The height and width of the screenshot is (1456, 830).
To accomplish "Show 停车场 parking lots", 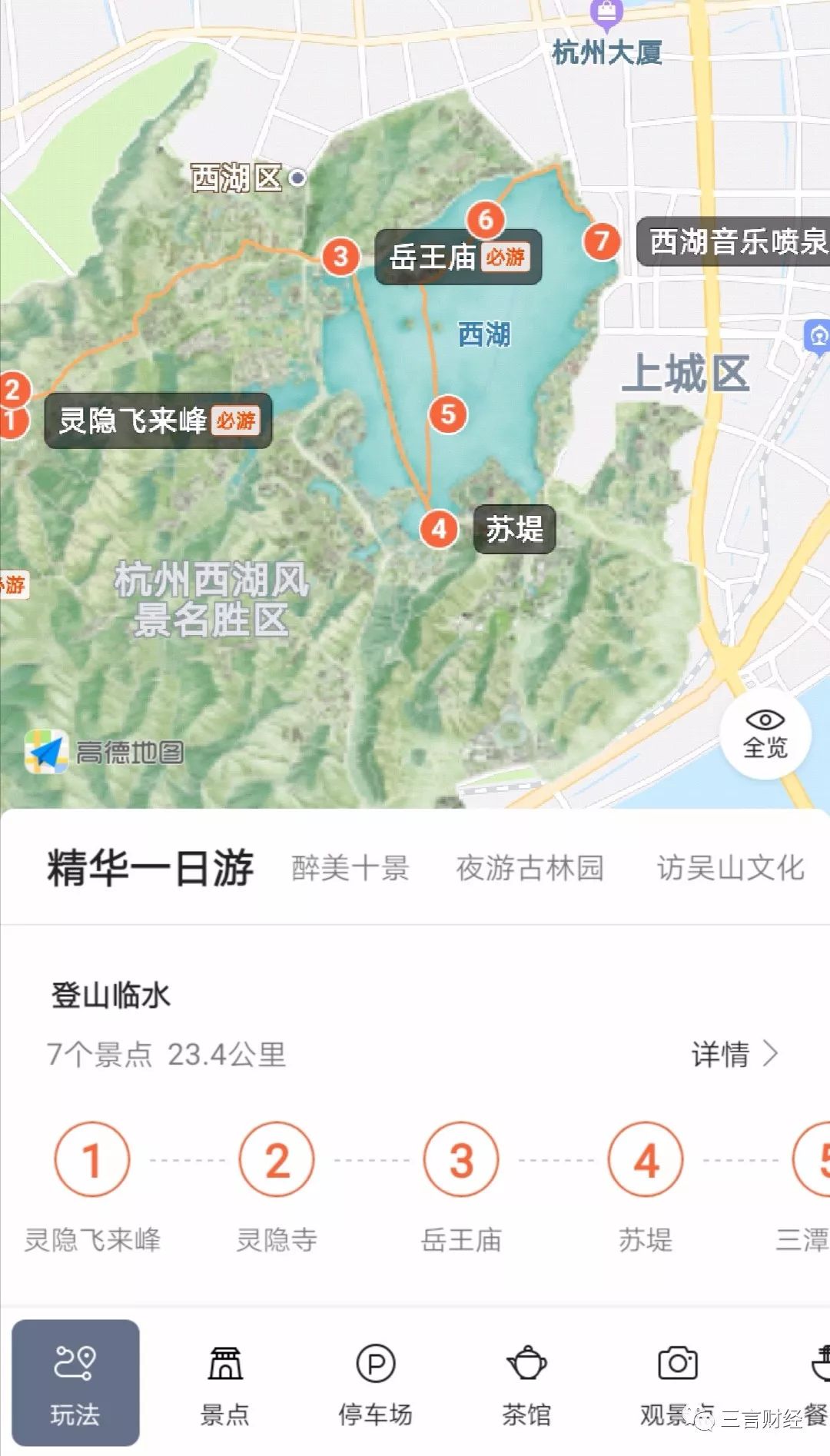I will [375, 1384].
